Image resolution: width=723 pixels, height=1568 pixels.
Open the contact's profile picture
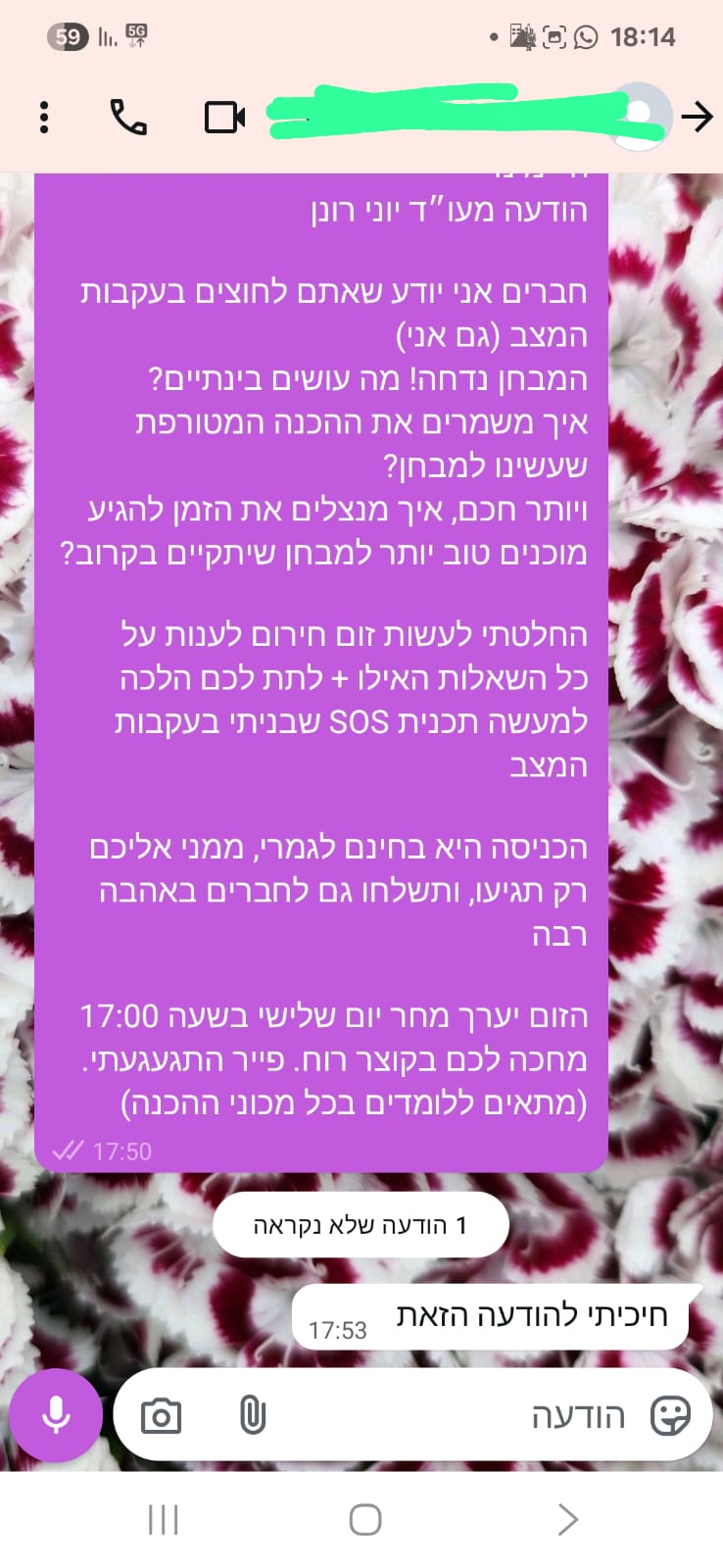(x=641, y=117)
